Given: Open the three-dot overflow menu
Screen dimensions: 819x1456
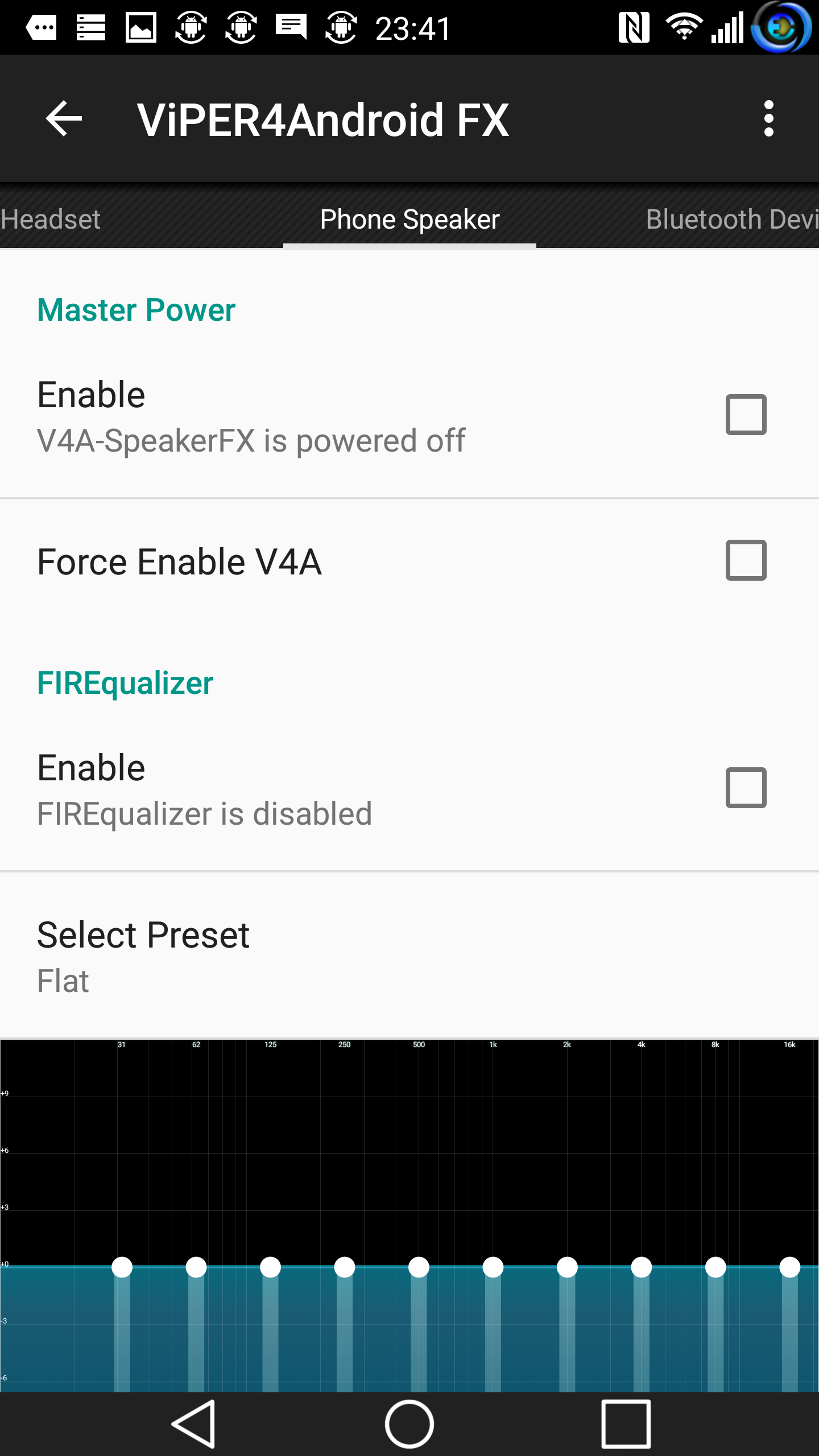Looking at the screenshot, I should (768, 119).
